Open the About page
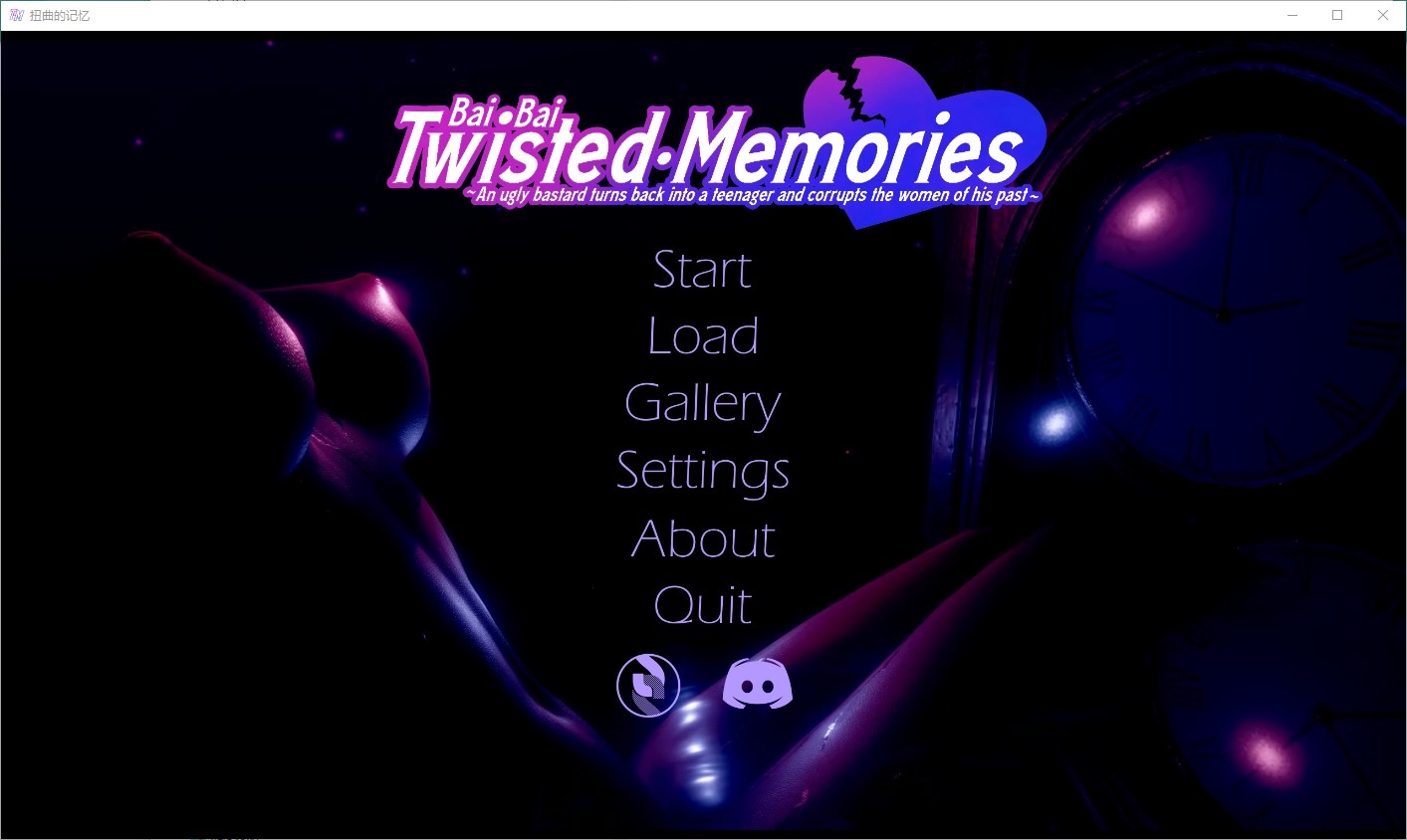 click(702, 538)
